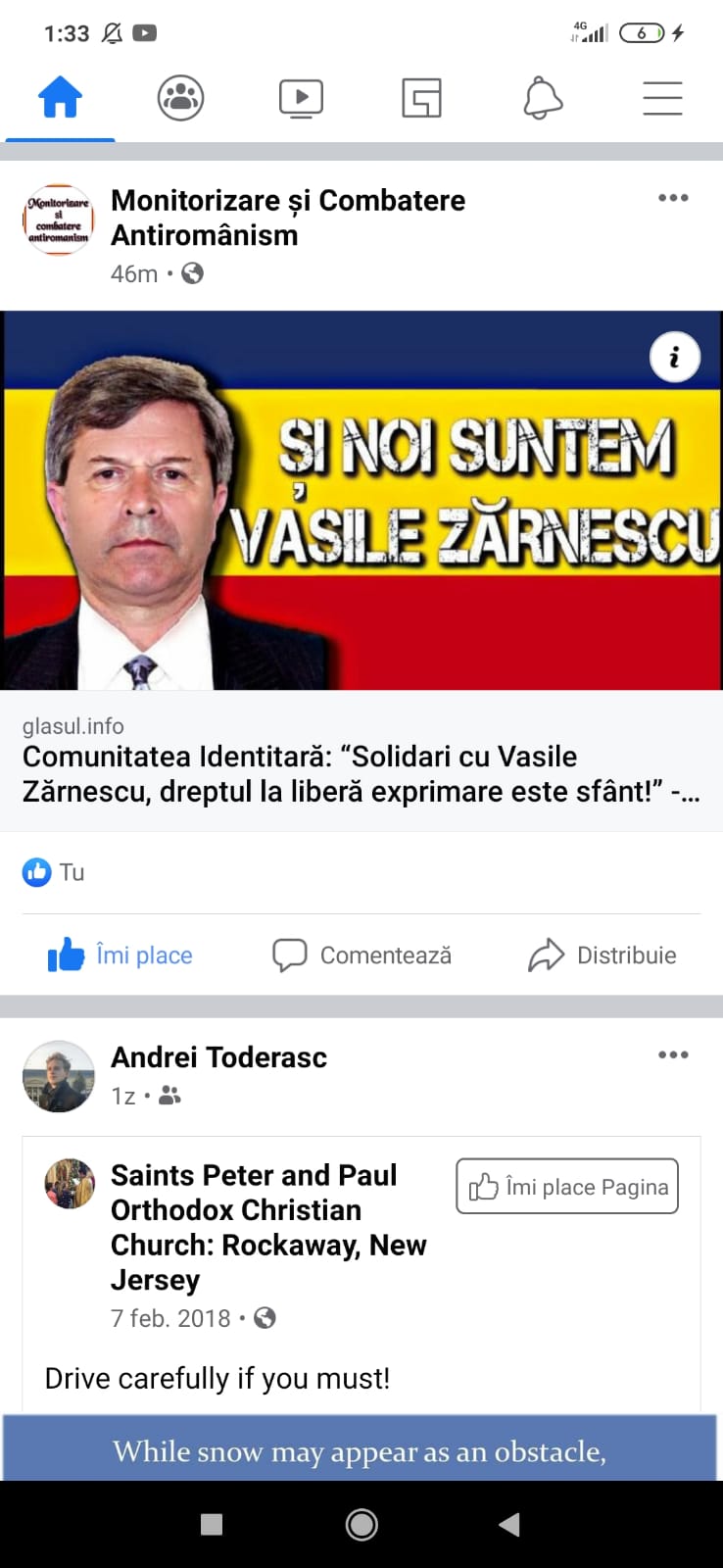
Task: Open Andrei Toderasc's profile
Action: coord(218,1057)
